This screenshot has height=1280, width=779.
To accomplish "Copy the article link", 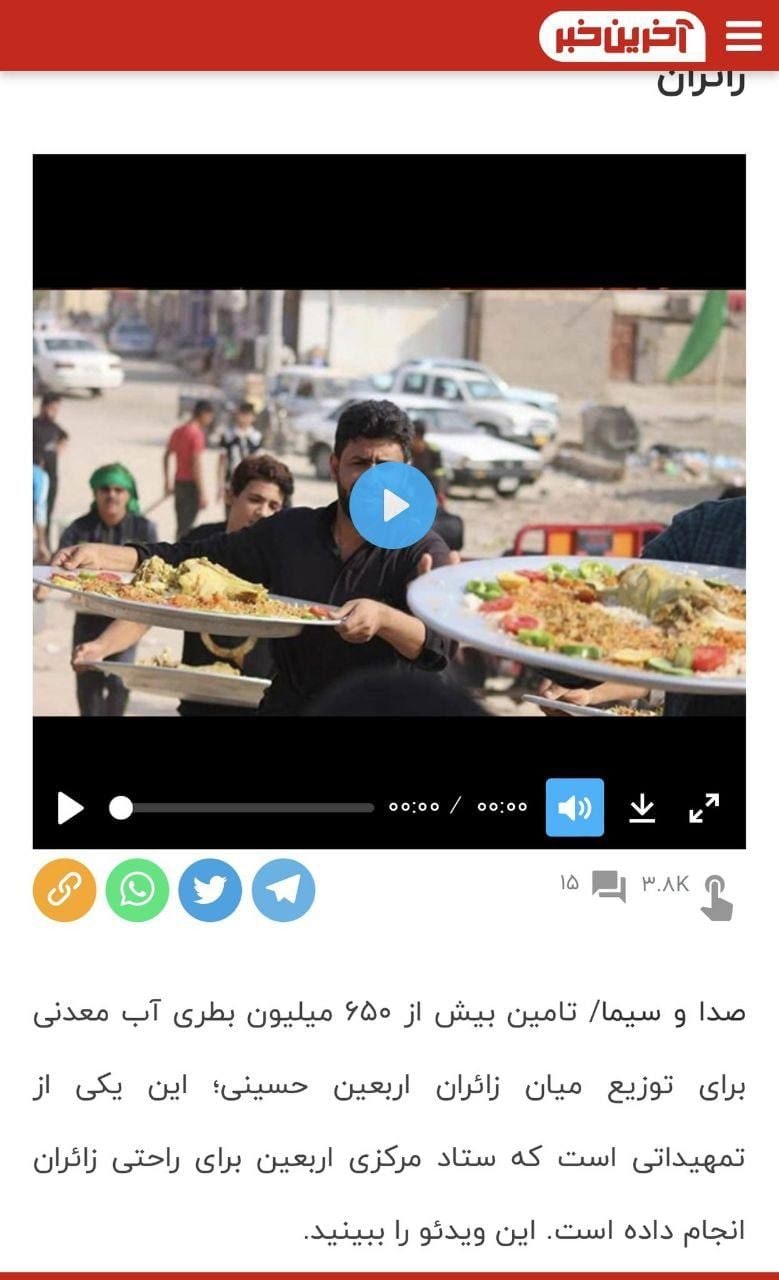I will tap(64, 890).
